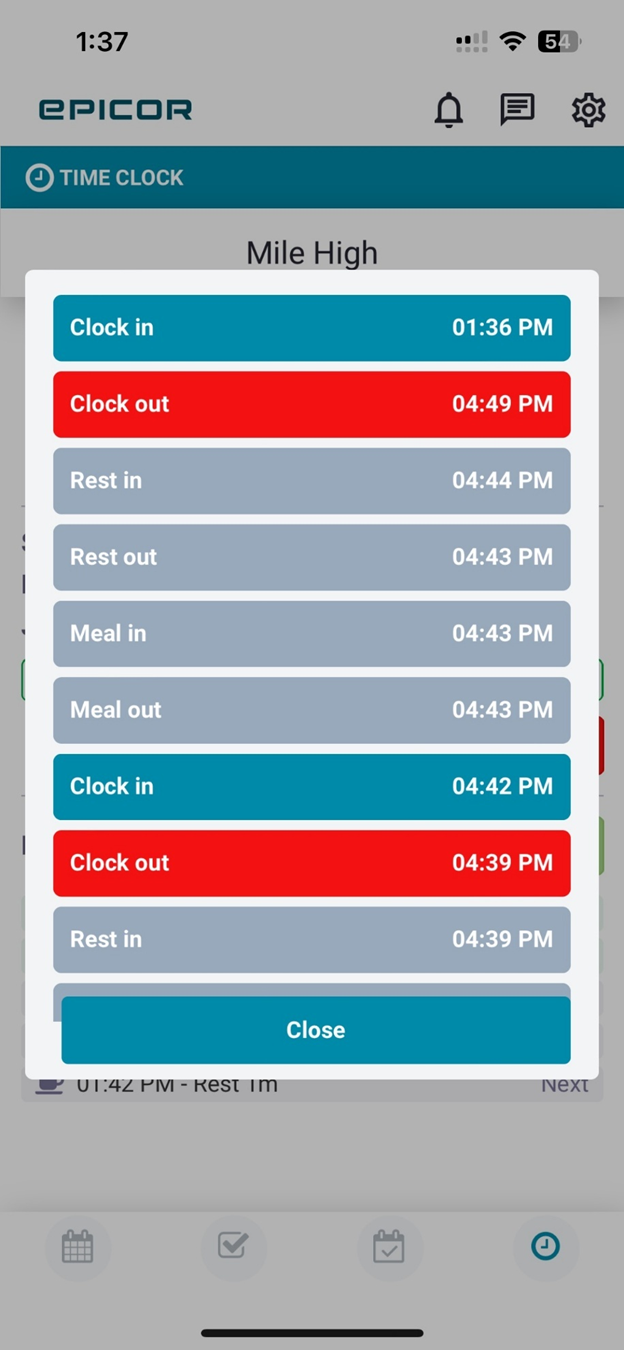624x1350 pixels.
Task: Open the settings gear
Action: (x=588, y=110)
